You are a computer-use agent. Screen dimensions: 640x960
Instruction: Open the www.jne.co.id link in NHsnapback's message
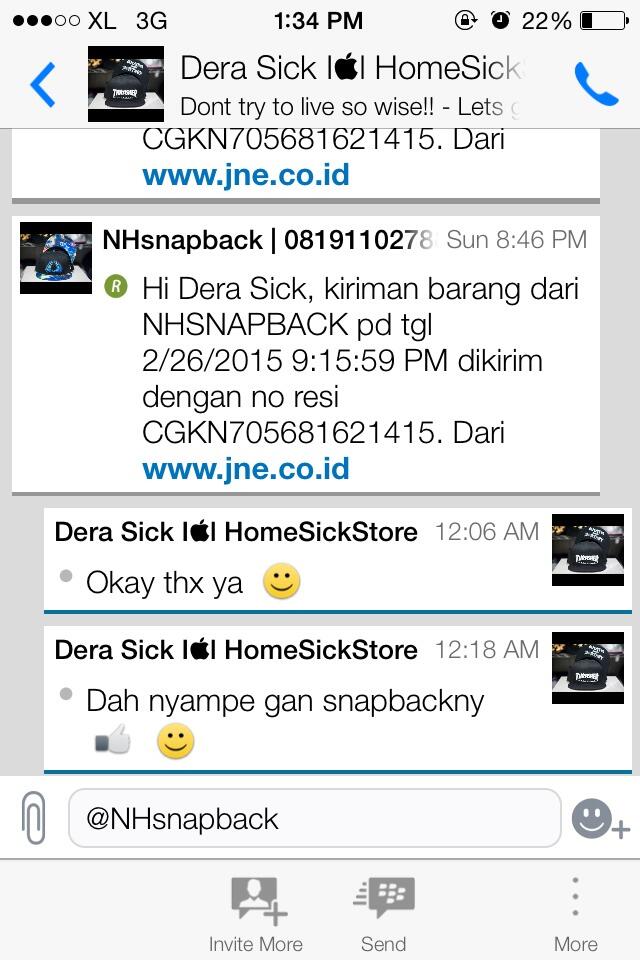245,468
